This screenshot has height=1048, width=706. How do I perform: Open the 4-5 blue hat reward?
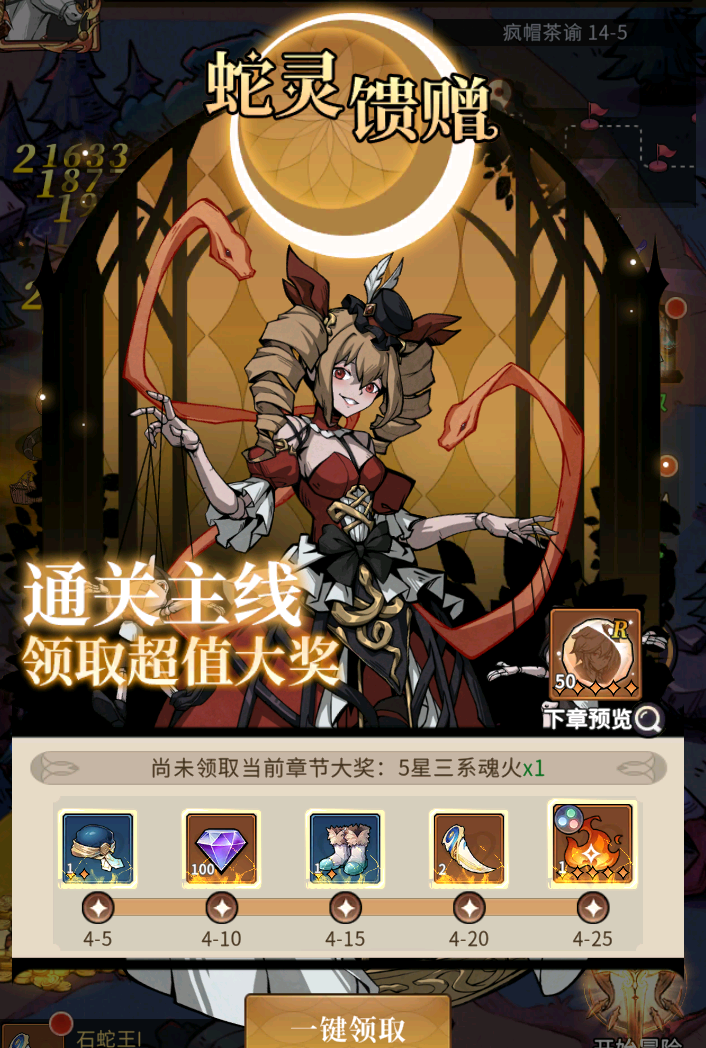tap(97, 848)
